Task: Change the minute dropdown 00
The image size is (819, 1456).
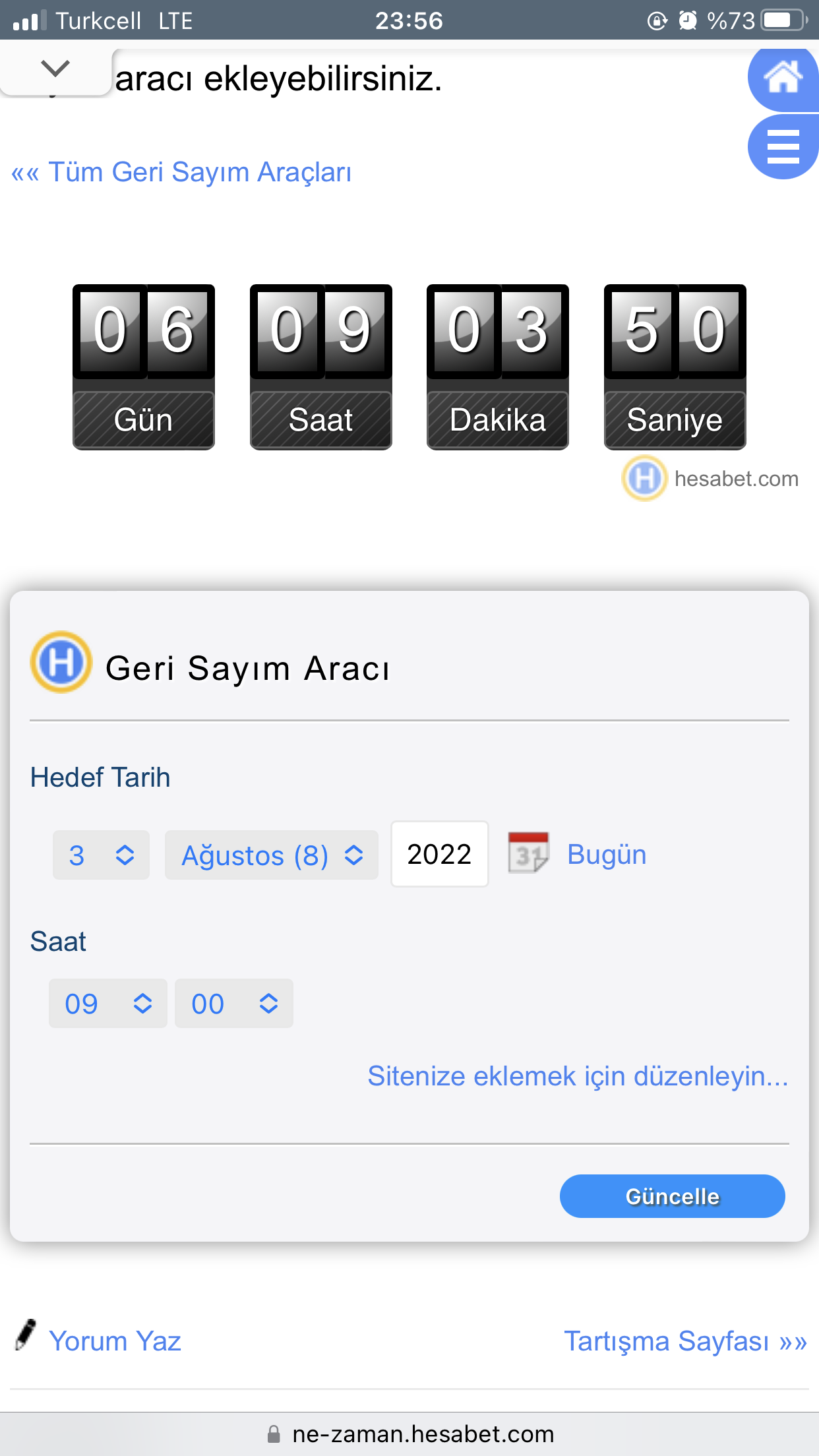Action: coord(233,1004)
